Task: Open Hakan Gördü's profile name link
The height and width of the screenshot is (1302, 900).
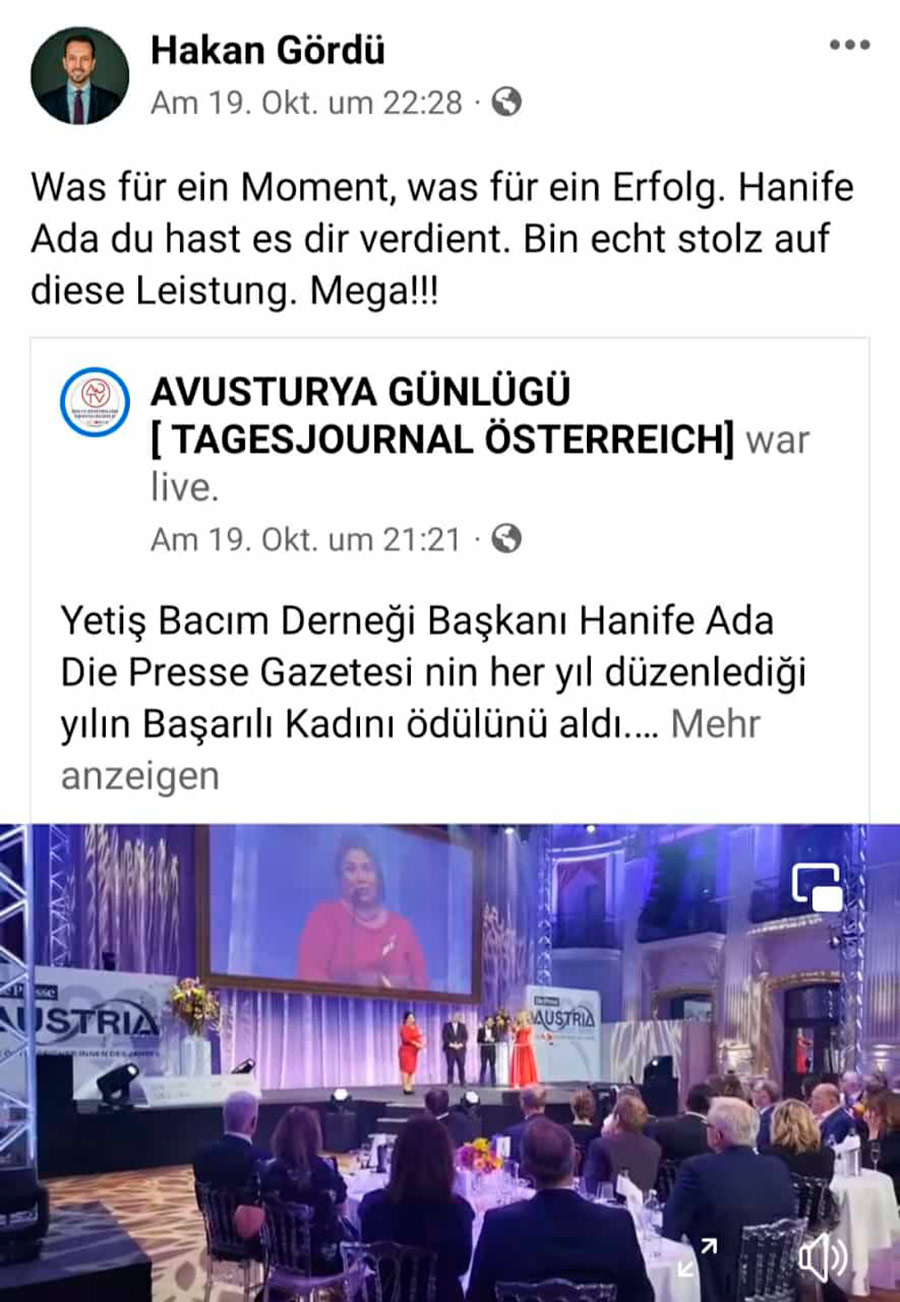Action: point(267,50)
